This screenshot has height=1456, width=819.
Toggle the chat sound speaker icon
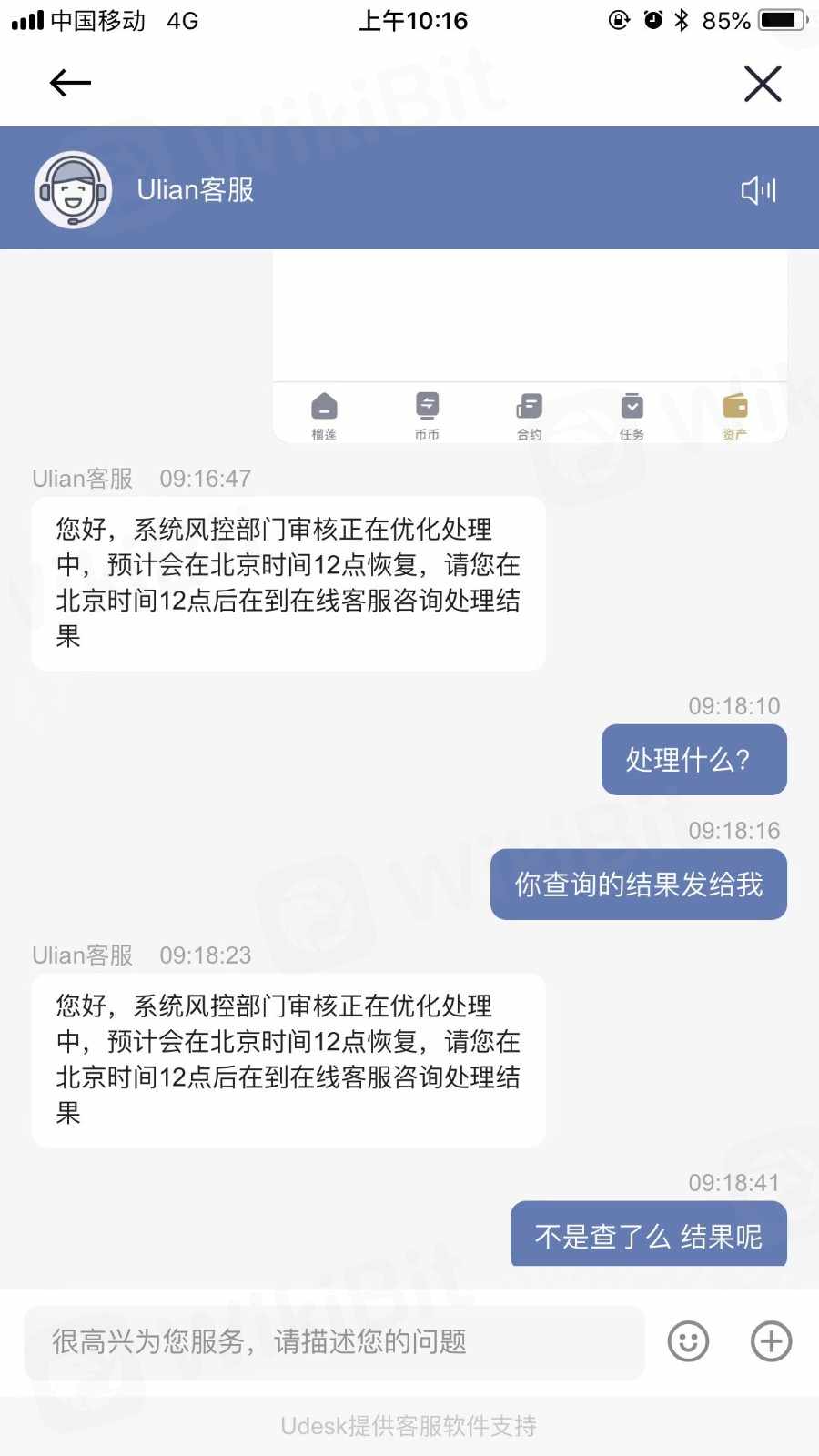(758, 190)
